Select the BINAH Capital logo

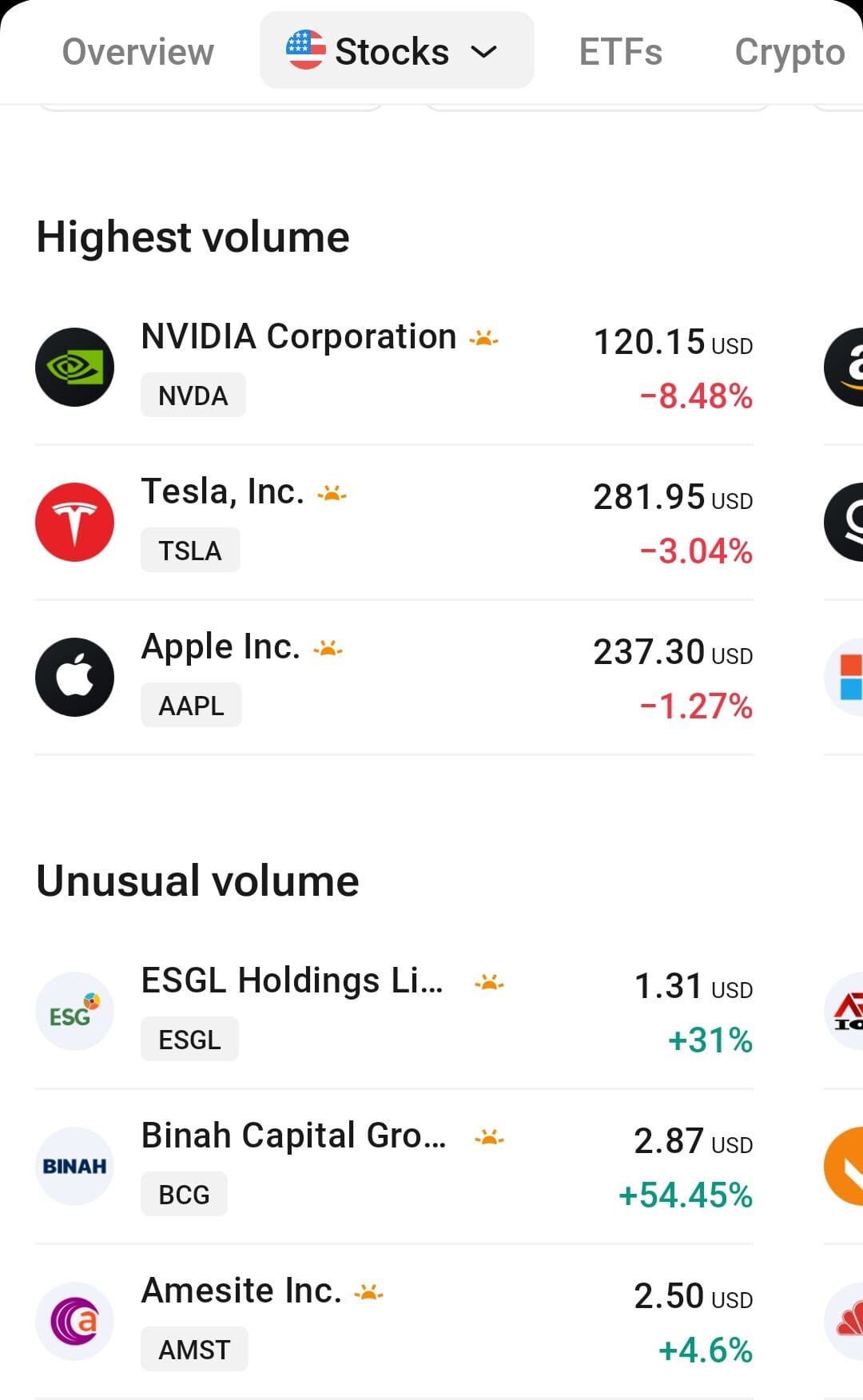point(74,1165)
